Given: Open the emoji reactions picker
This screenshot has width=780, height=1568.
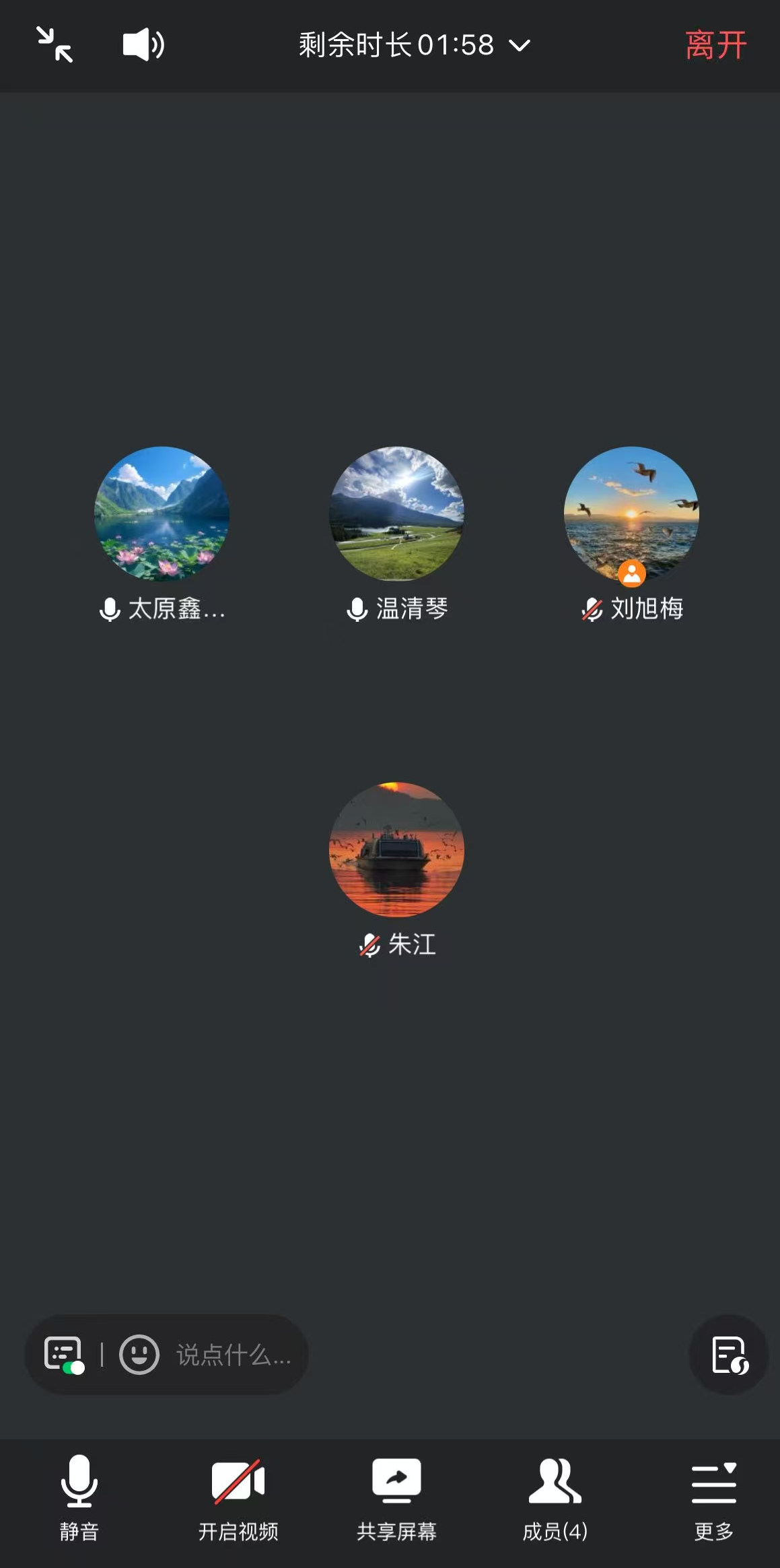Looking at the screenshot, I should click(x=139, y=1354).
